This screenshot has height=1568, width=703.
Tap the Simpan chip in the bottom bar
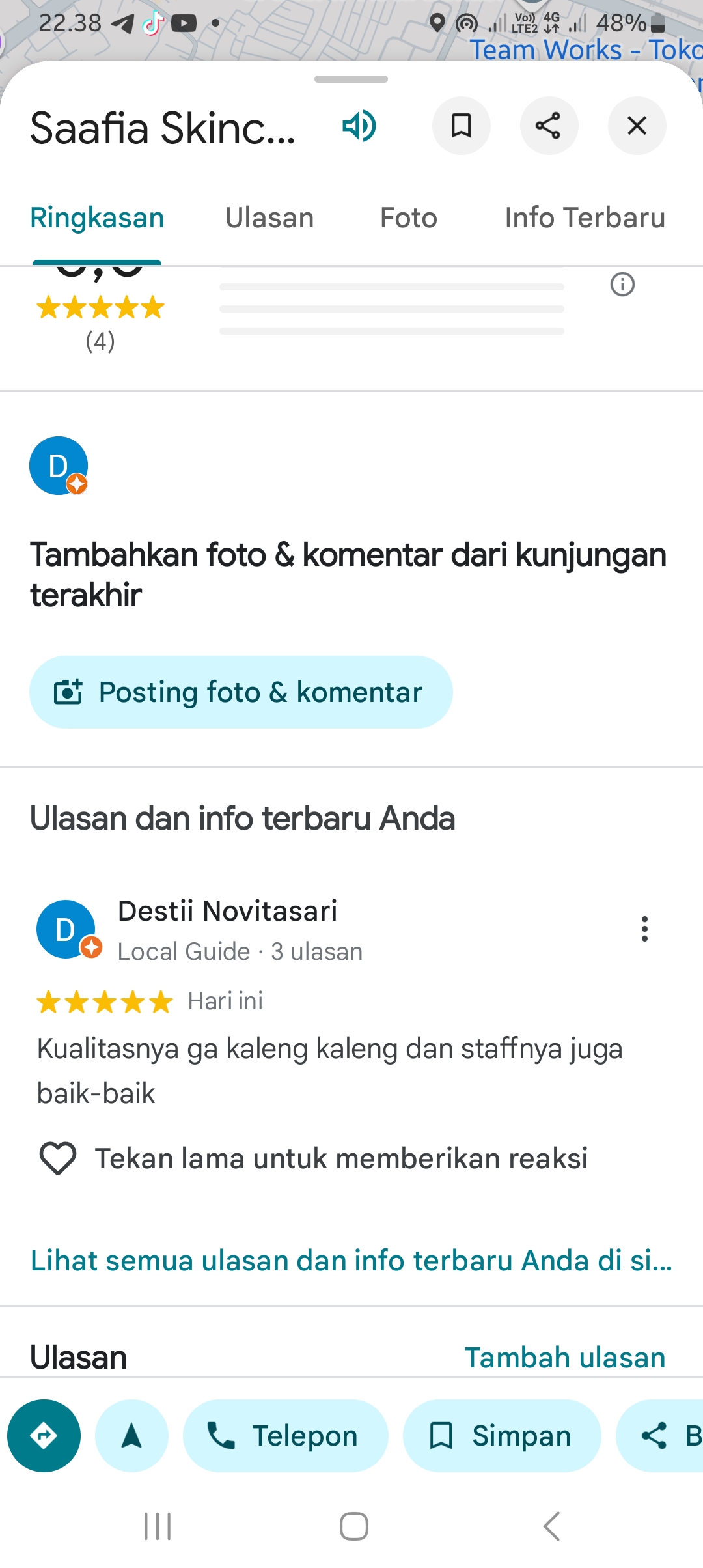pos(501,1436)
